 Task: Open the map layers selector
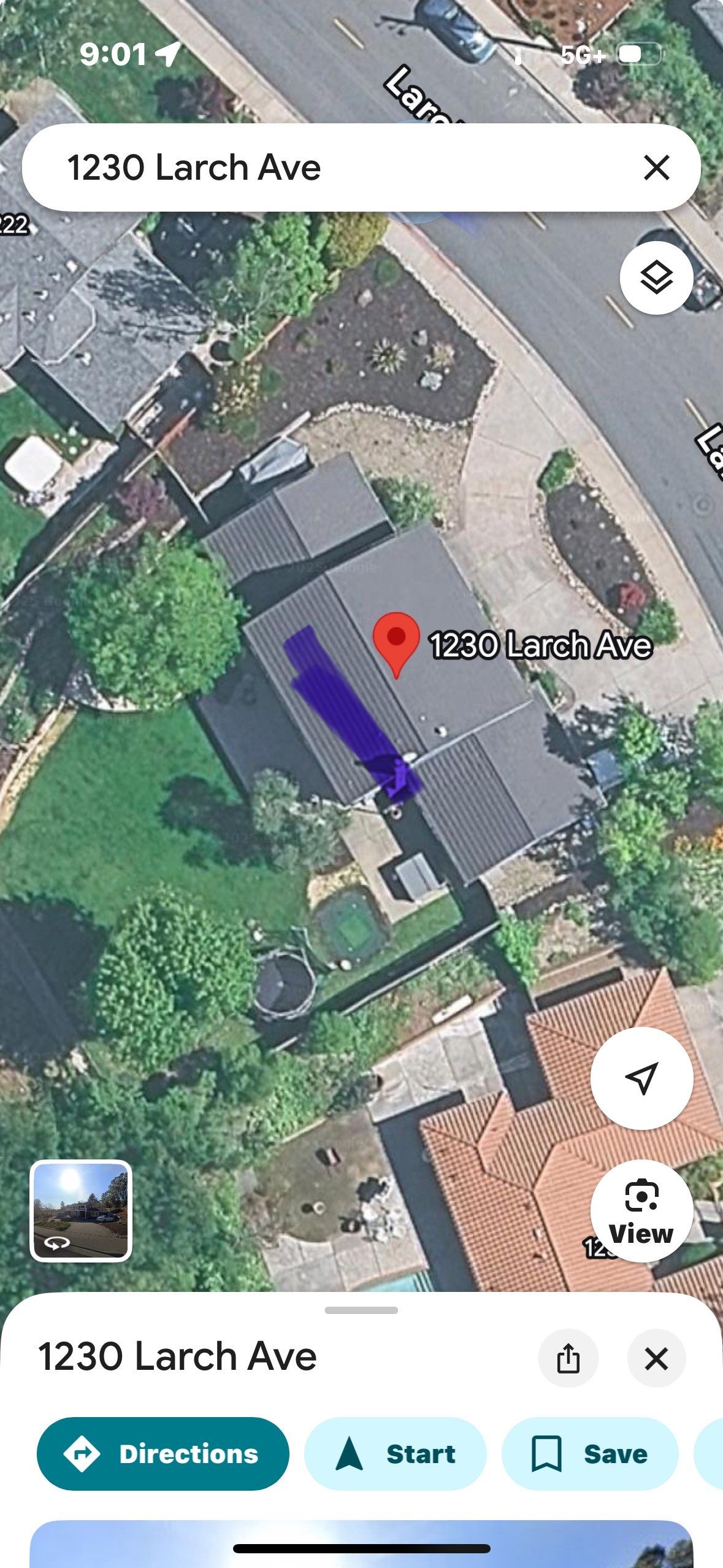(x=656, y=278)
